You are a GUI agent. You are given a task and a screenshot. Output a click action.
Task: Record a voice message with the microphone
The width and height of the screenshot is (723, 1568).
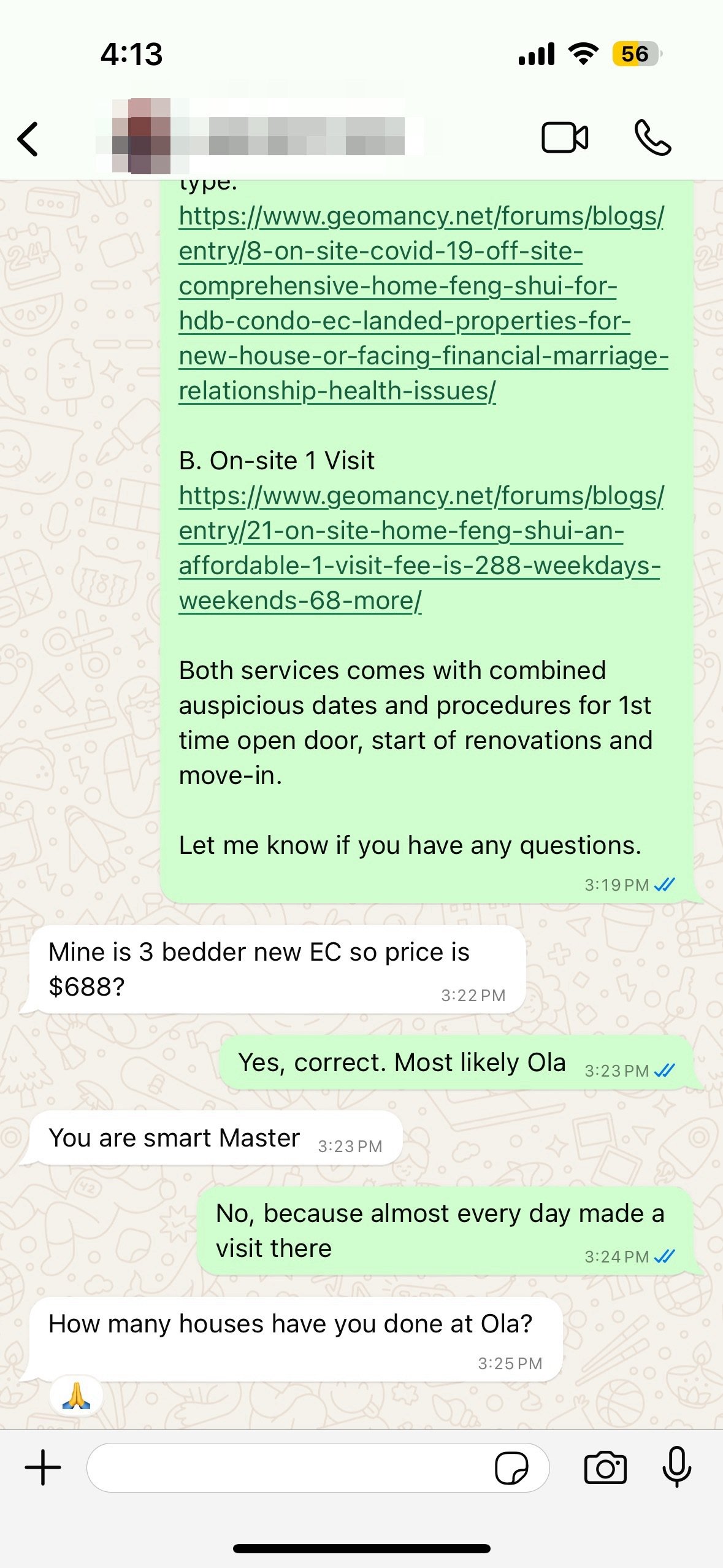pyautogui.click(x=677, y=1466)
